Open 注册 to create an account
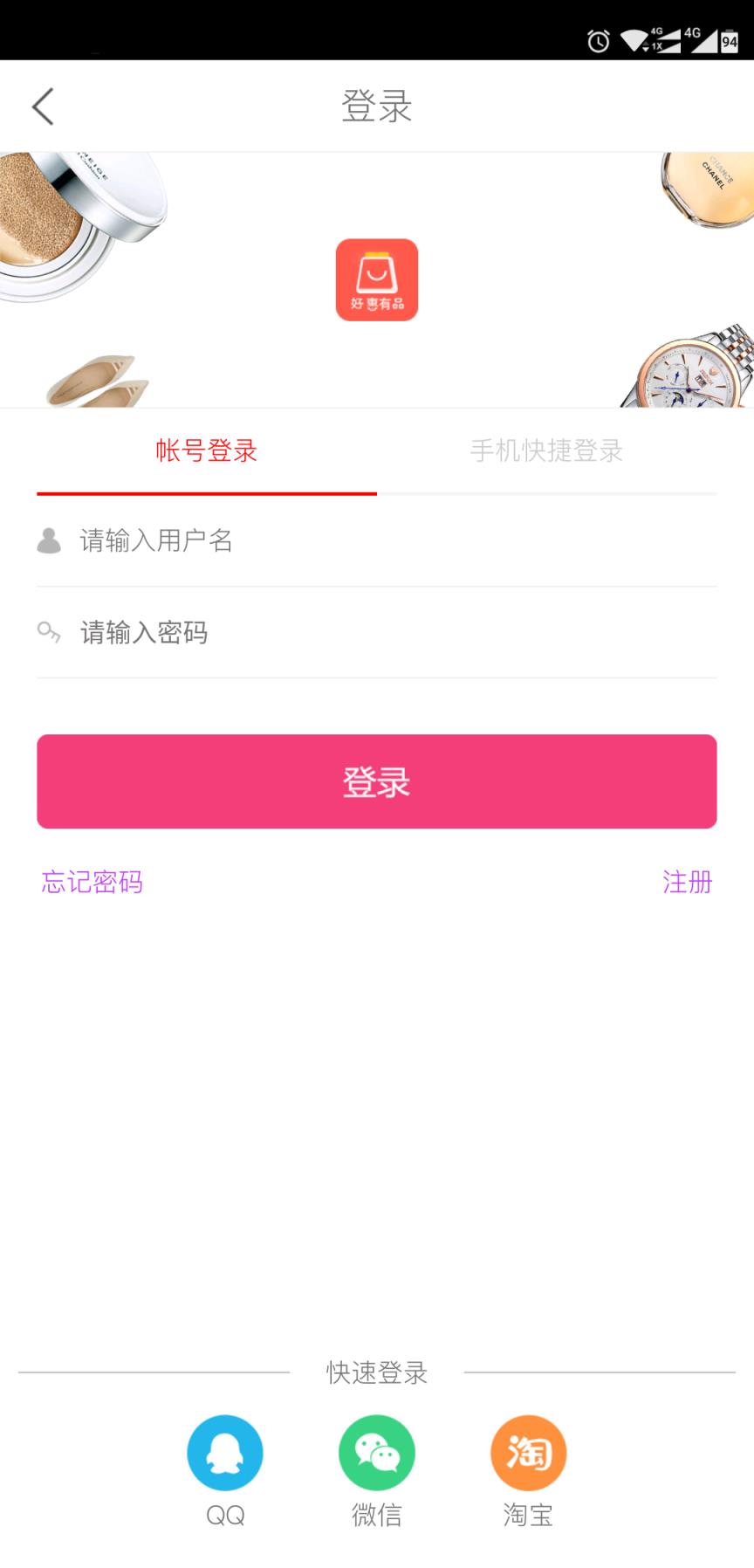The image size is (754, 1568). coord(687,883)
